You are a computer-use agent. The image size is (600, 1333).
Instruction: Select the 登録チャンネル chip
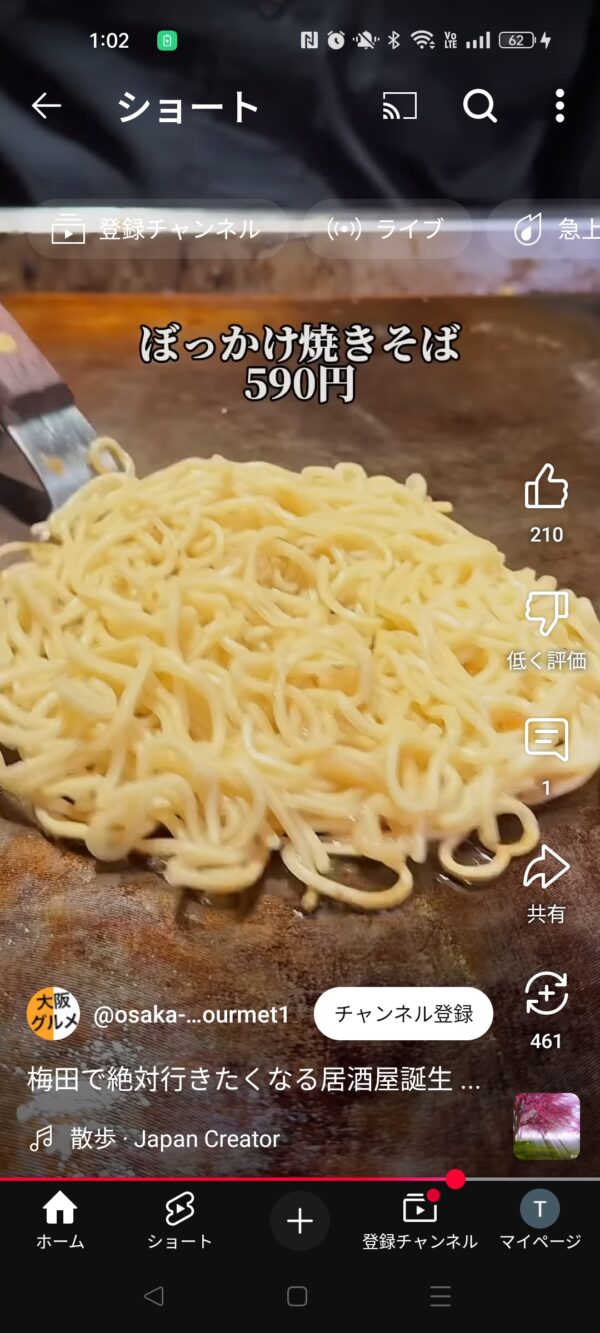tap(157, 229)
